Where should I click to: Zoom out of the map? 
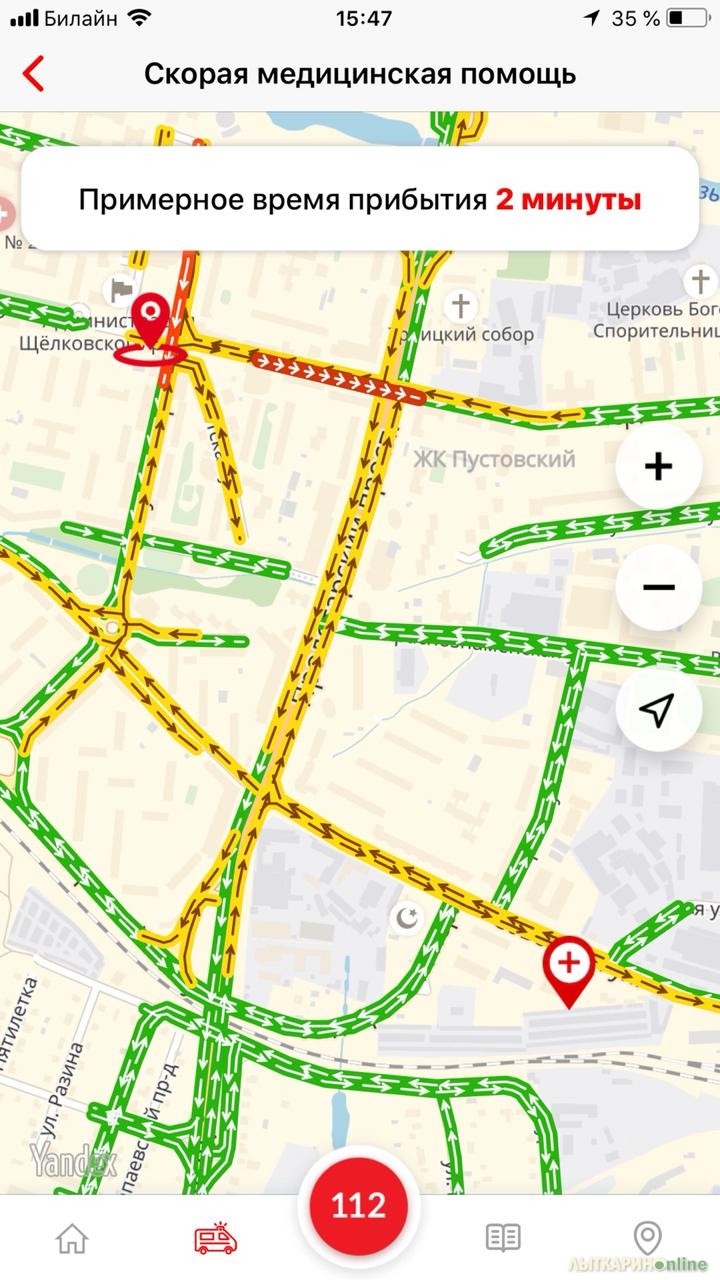658,588
